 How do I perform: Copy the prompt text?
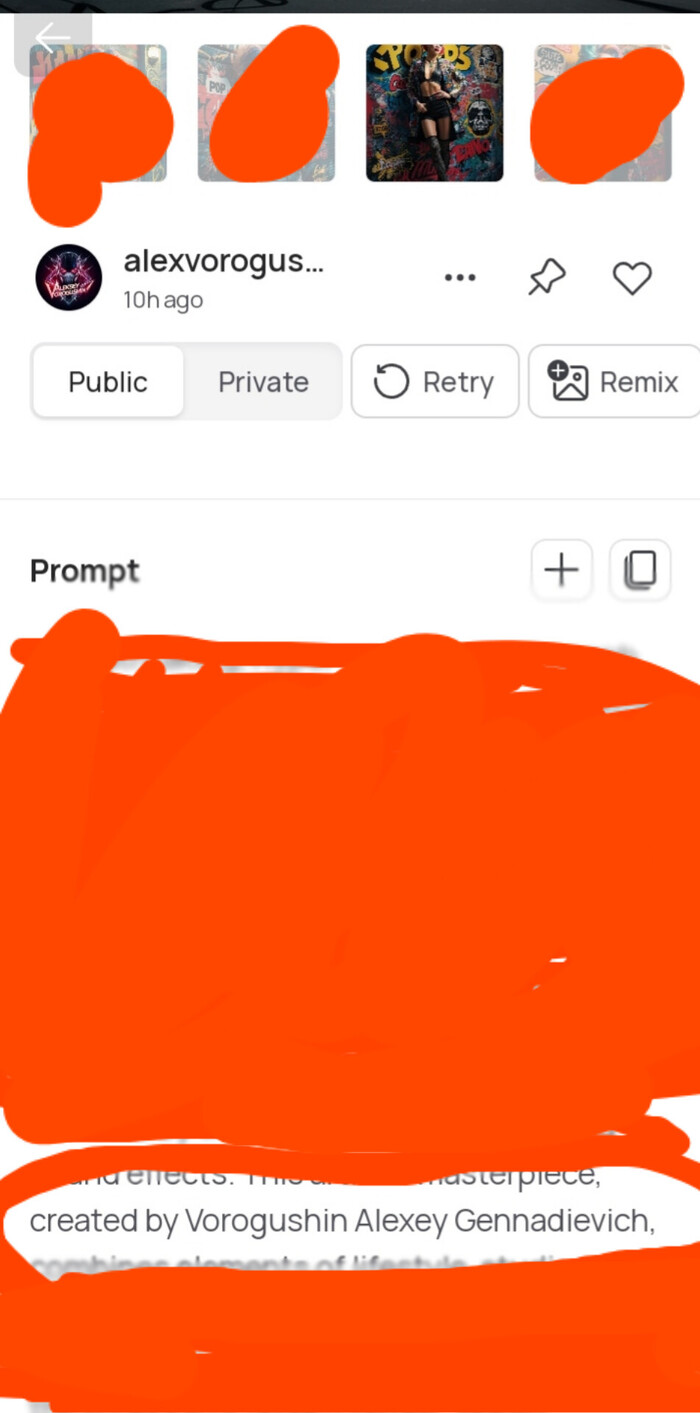point(640,570)
